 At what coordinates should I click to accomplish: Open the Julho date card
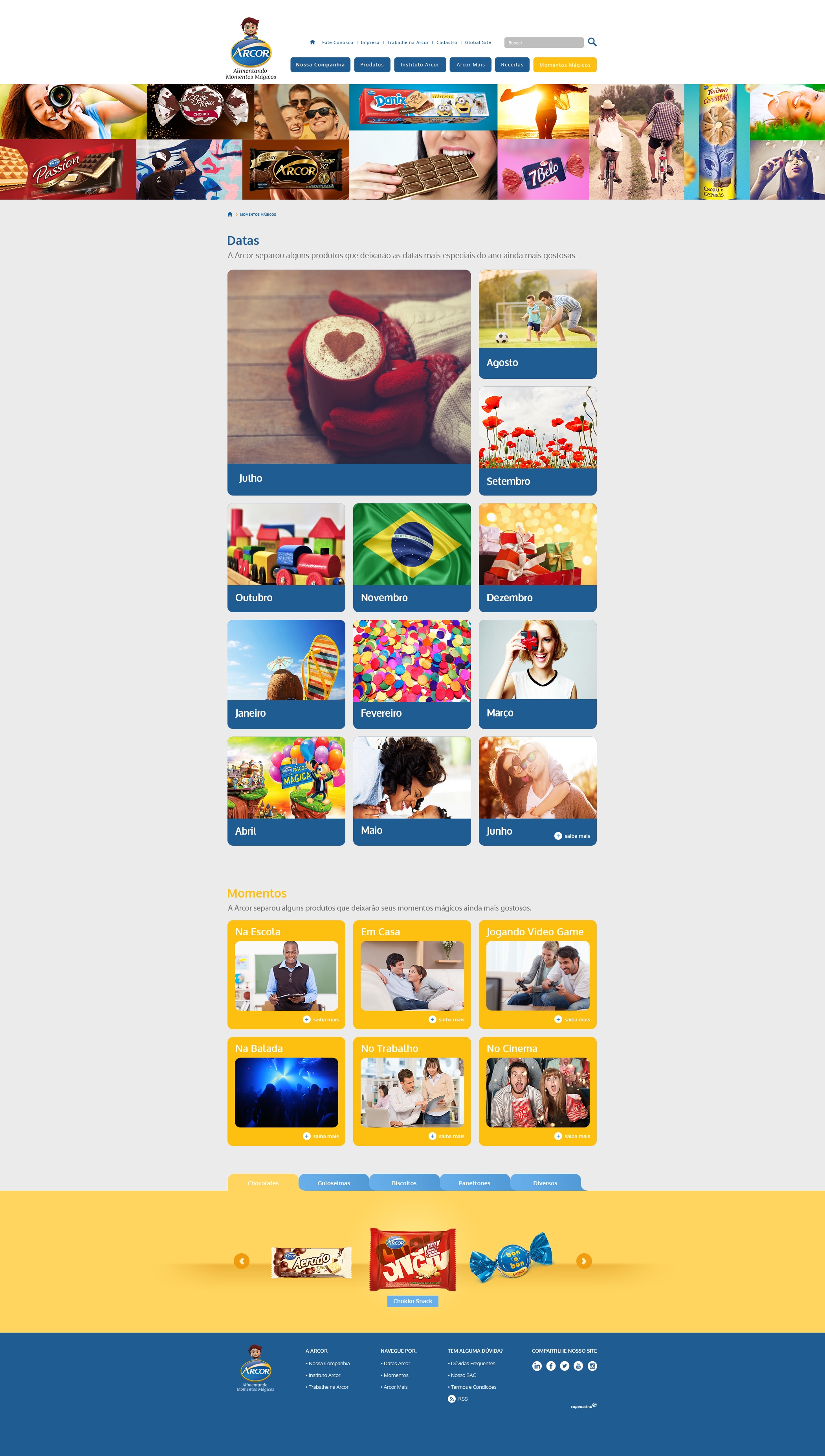(349, 382)
